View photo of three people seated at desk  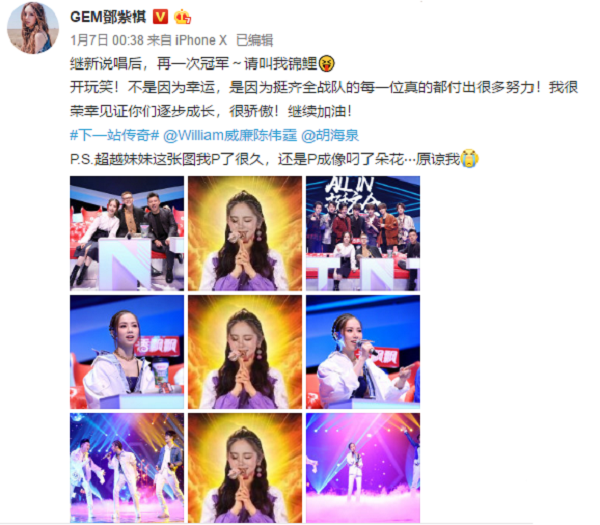point(126,232)
